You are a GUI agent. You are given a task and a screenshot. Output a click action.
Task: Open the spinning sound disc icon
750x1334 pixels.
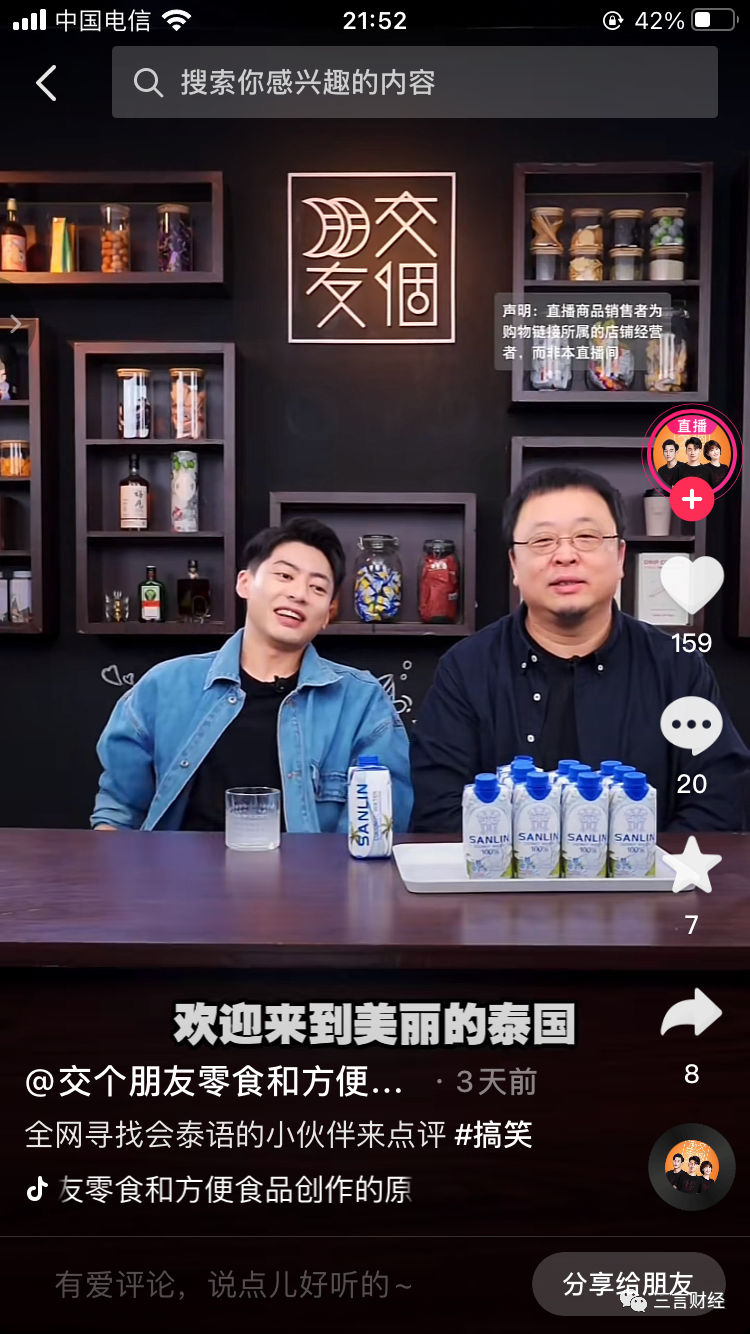pyautogui.click(x=692, y=1167)
